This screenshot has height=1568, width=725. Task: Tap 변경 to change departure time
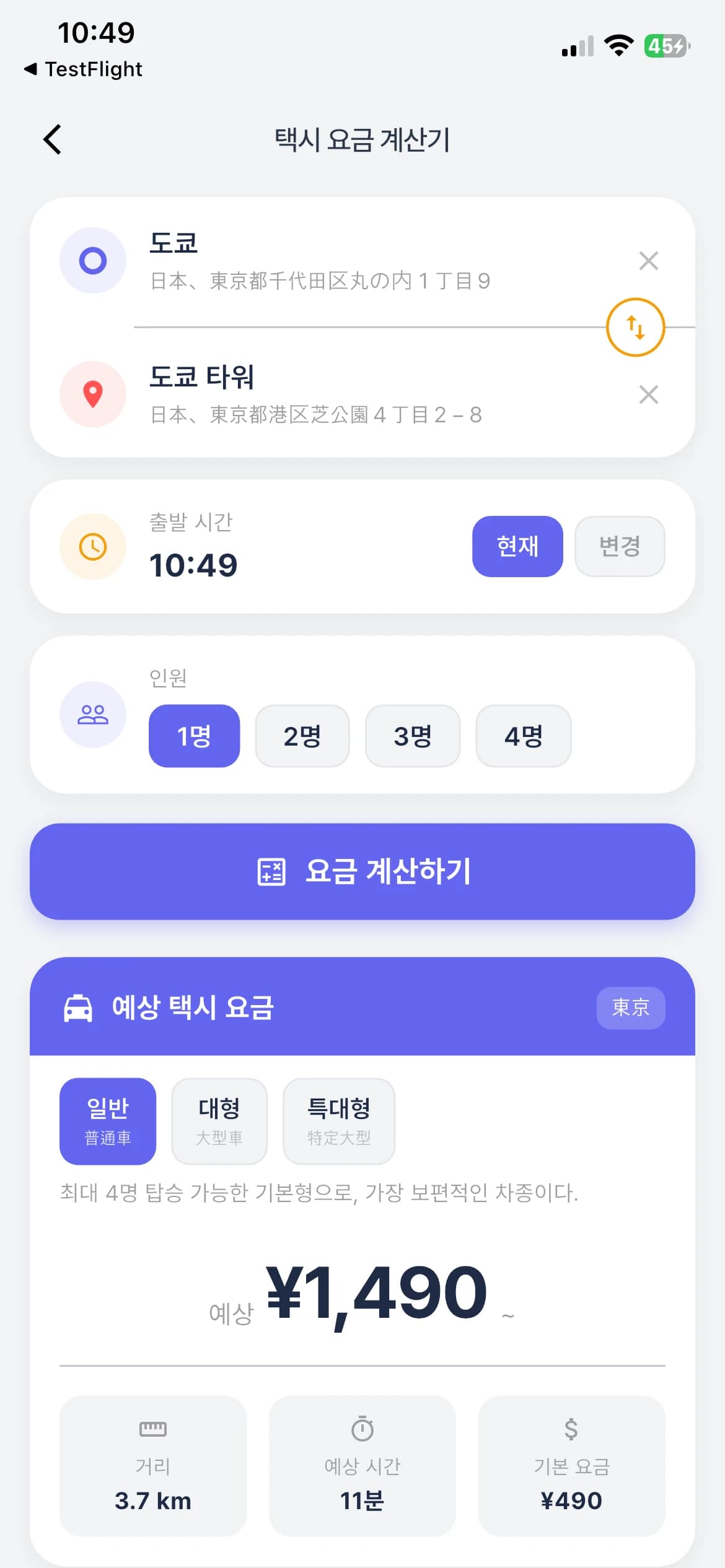point(620,546)
